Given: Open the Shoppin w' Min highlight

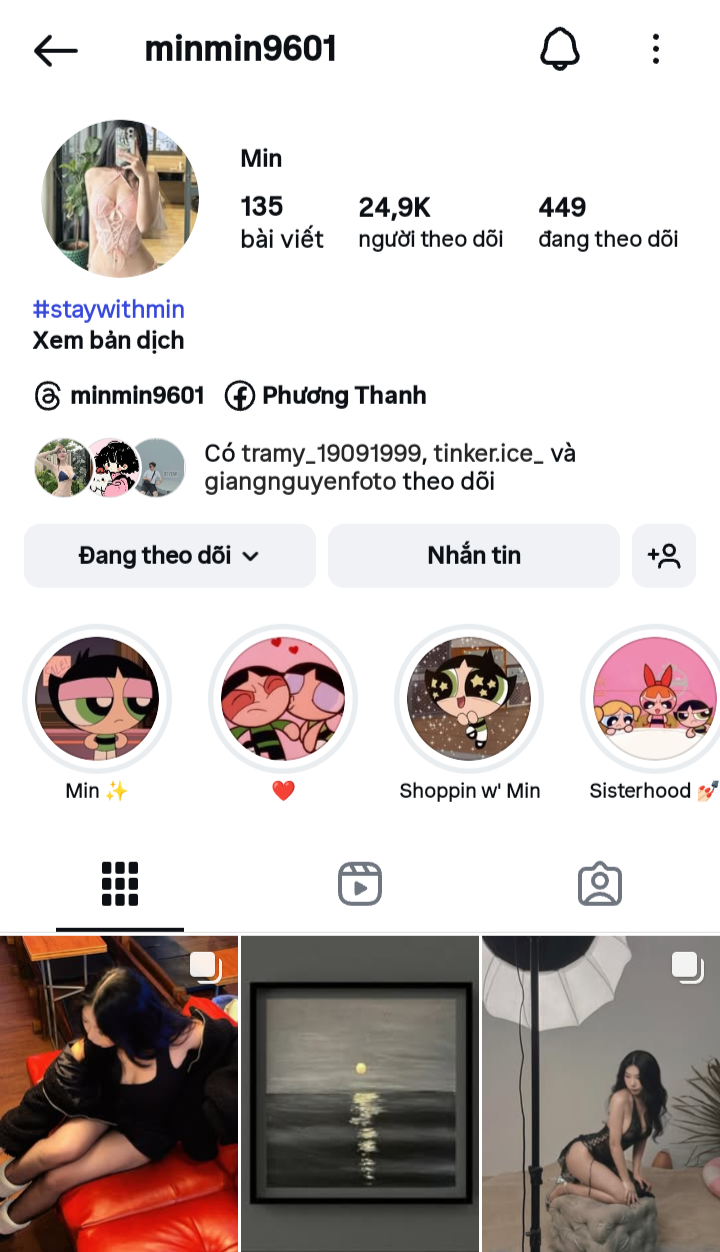Looking at the screenshot, I should [x=469, y=698].
